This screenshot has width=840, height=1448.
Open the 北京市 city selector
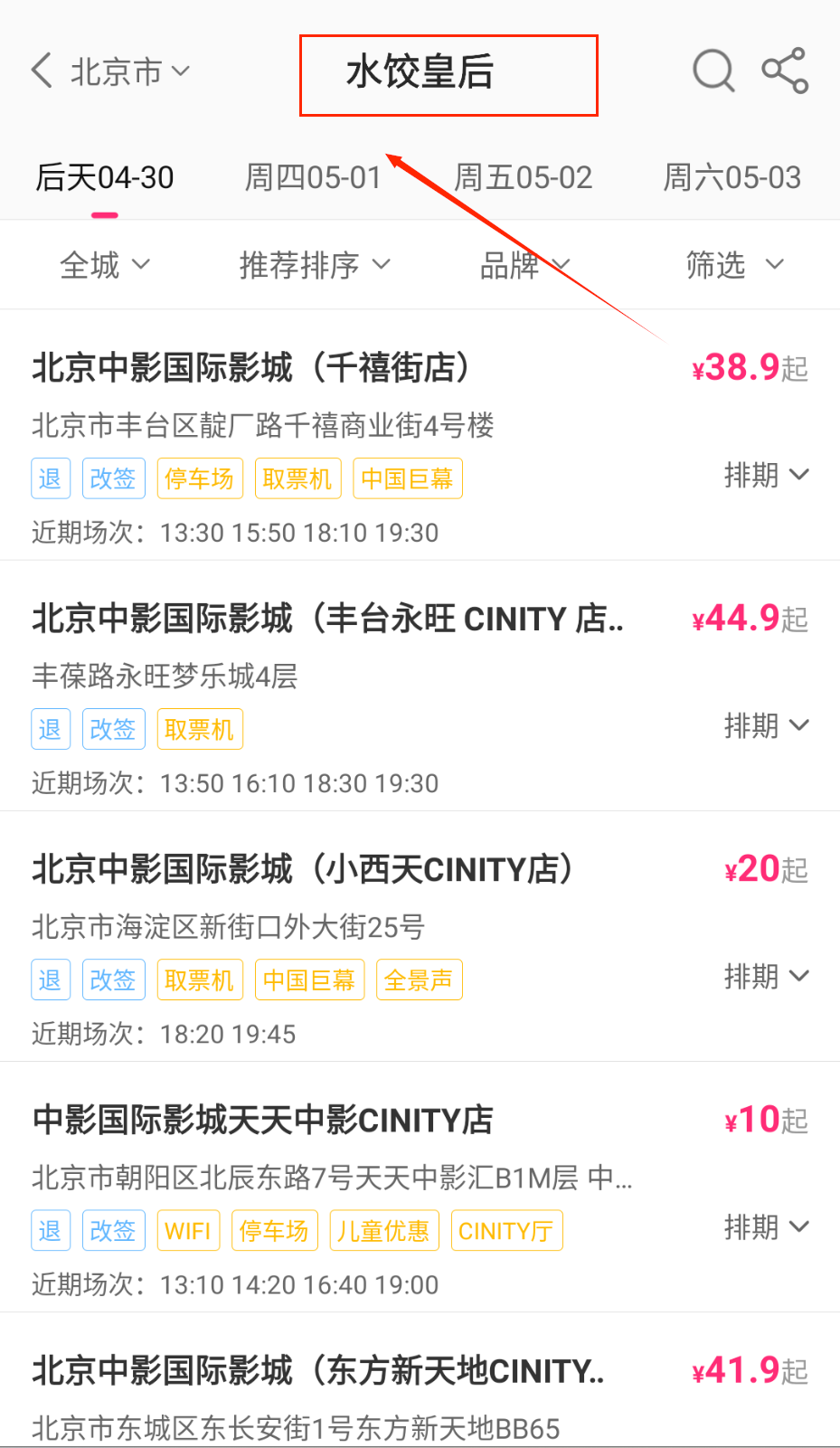point(129,71)
